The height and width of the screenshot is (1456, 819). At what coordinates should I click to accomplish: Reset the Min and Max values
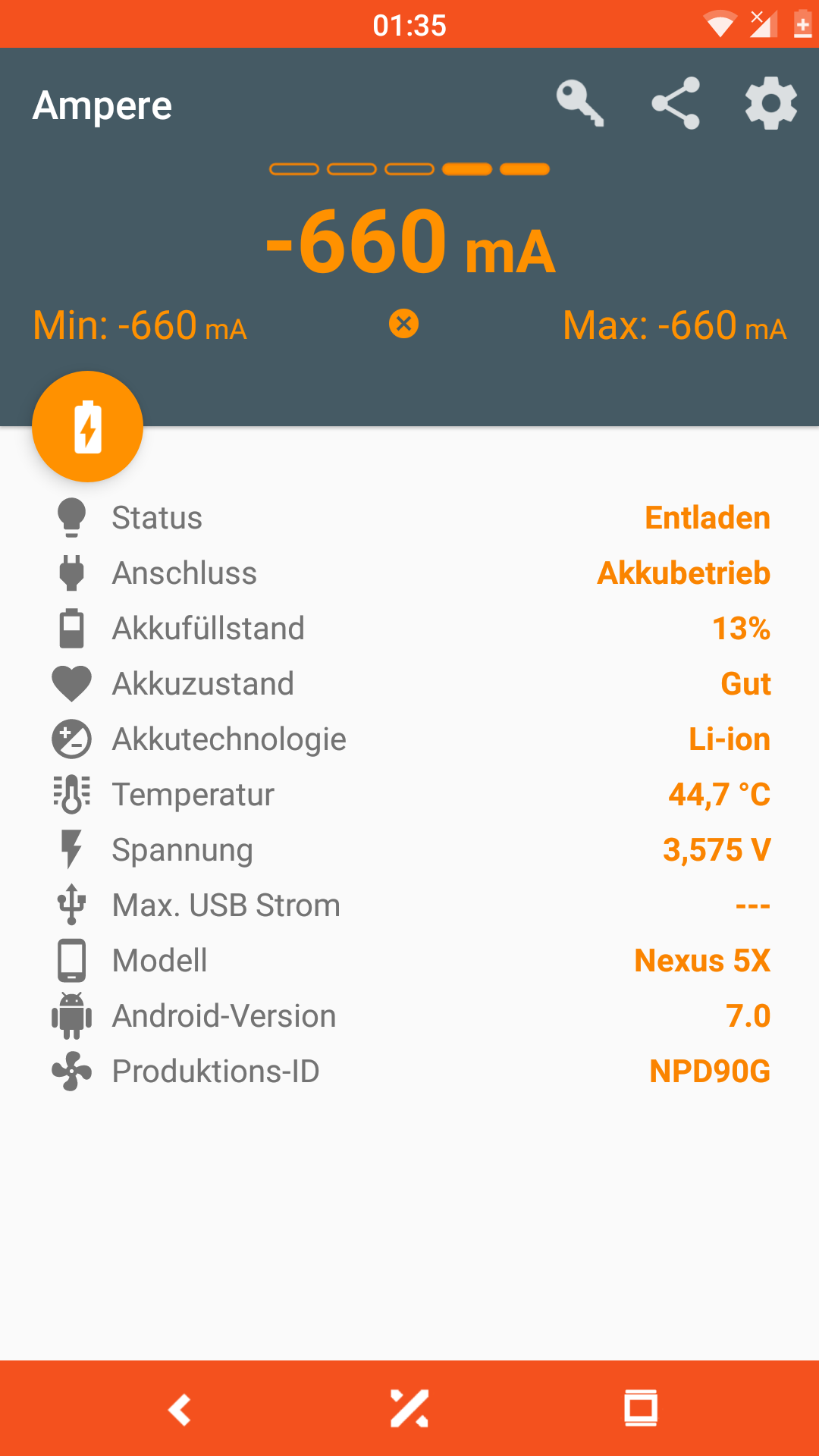(x=403, y=324)
